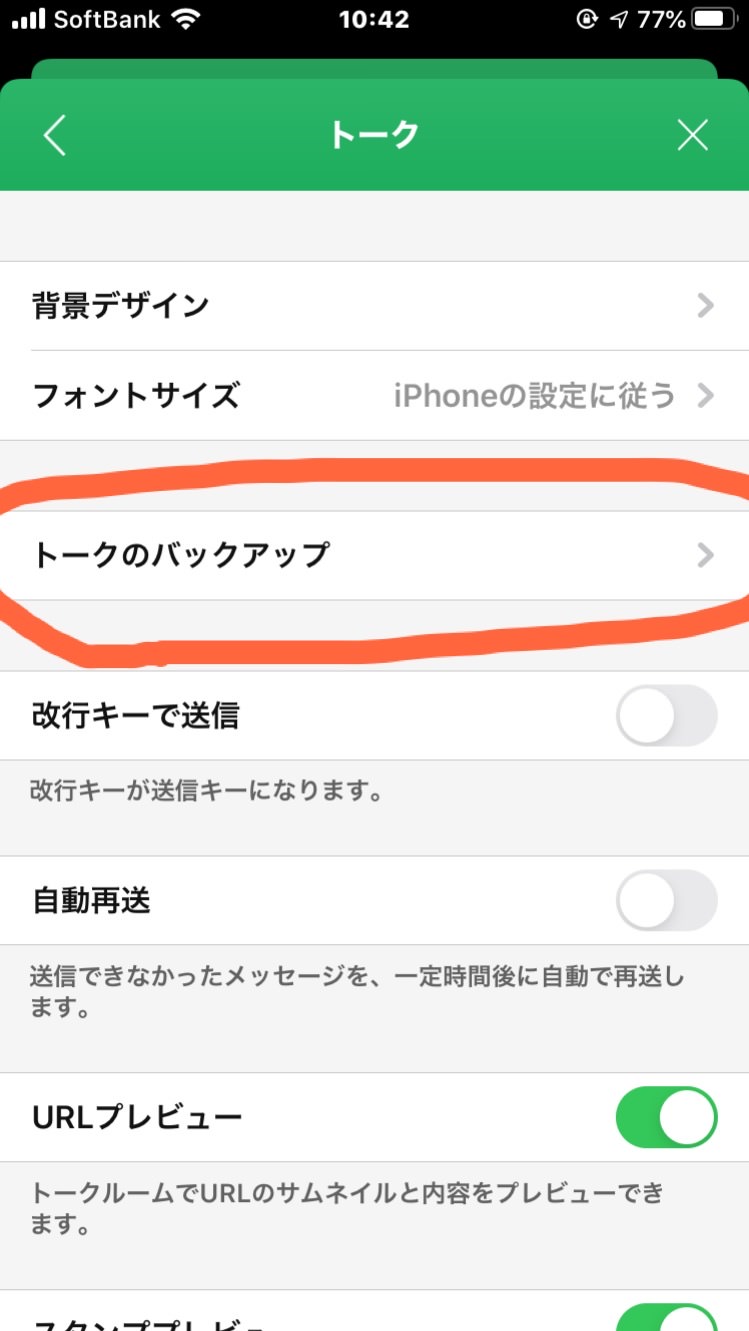Screen dimensions: 749x1331
Task: Open トークのバックアップ
Action: [374, 555]
